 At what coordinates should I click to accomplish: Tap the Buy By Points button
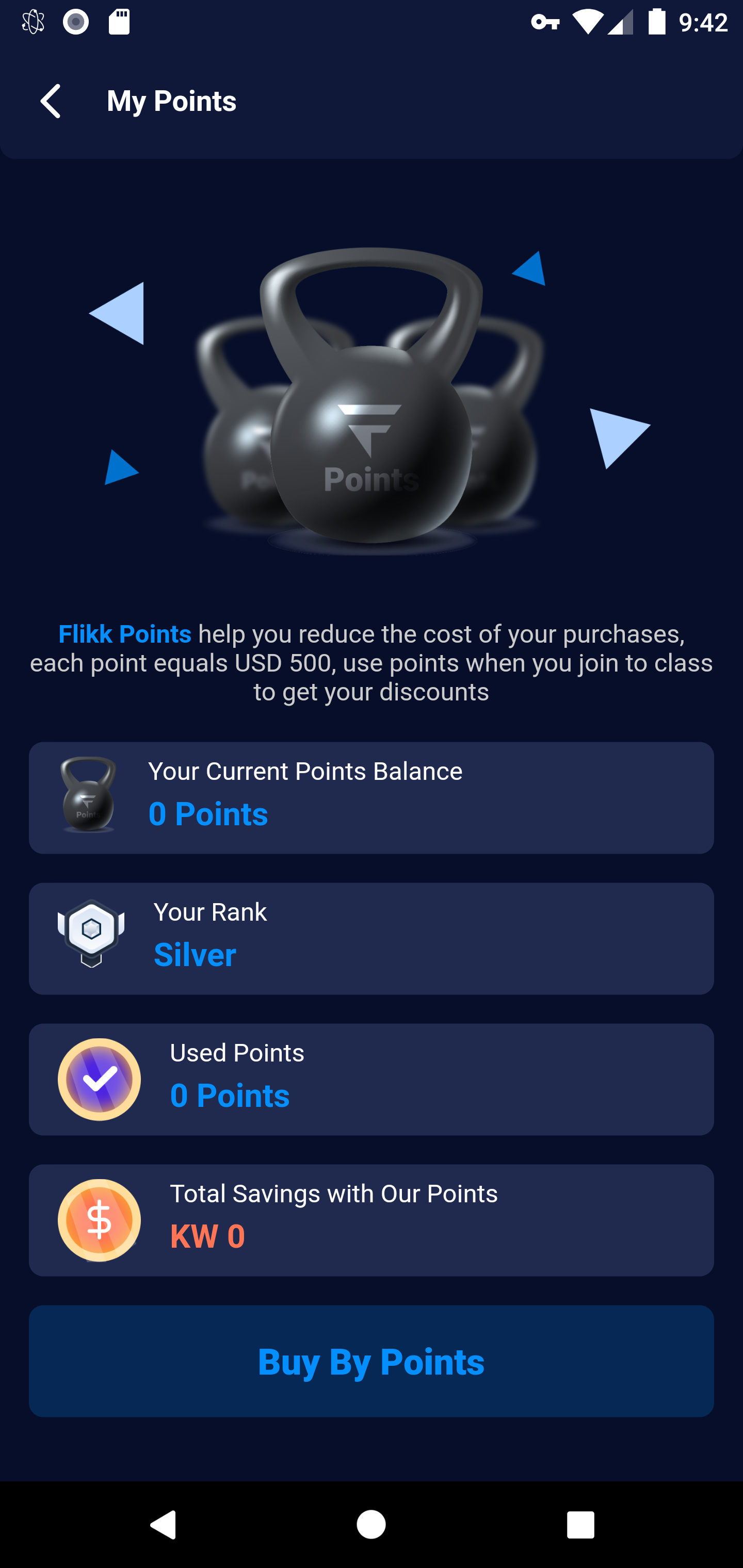(x=372, y=1361)
